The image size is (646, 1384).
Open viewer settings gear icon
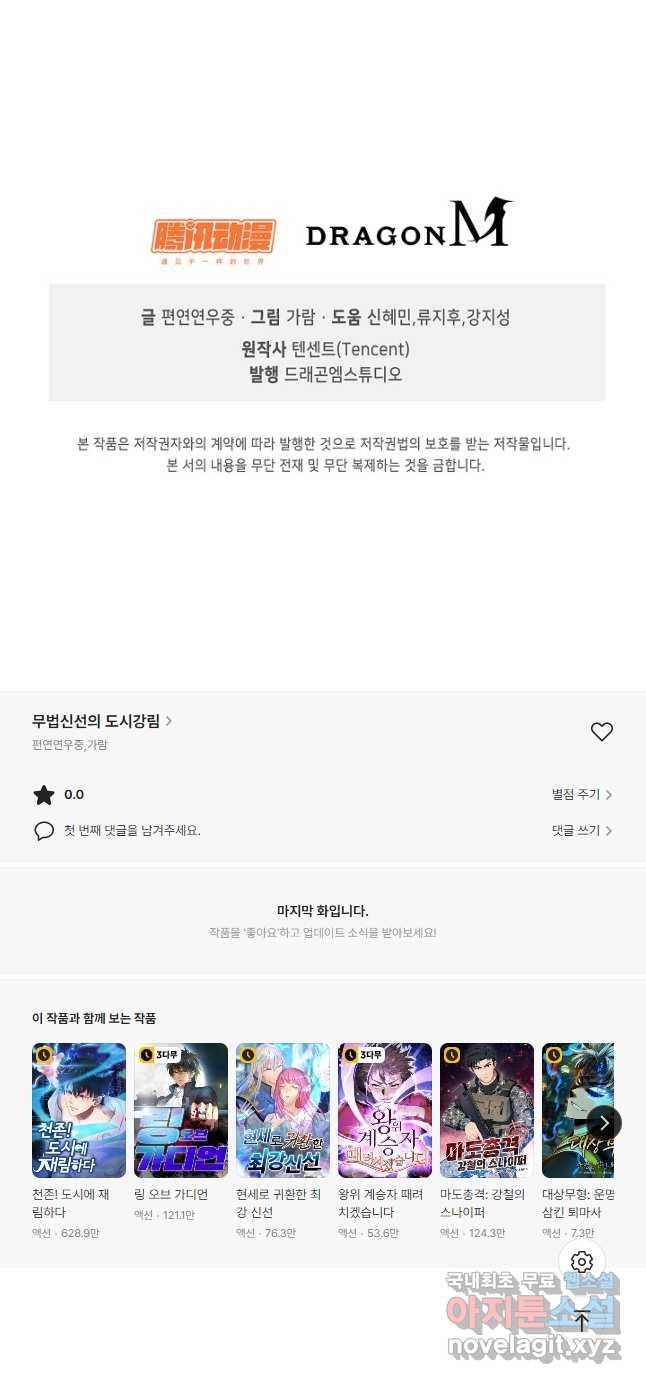pos(582,1262)
